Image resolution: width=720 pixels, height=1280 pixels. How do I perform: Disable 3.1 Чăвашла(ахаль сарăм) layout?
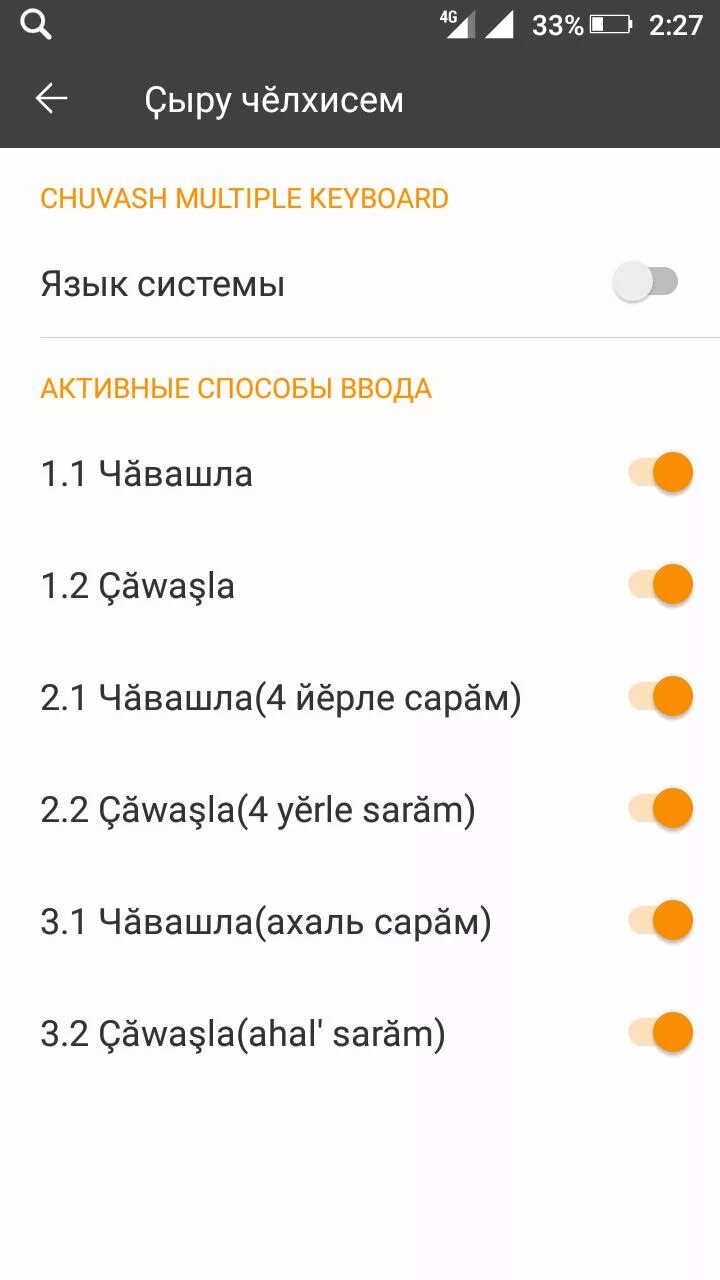pos(660,920)
